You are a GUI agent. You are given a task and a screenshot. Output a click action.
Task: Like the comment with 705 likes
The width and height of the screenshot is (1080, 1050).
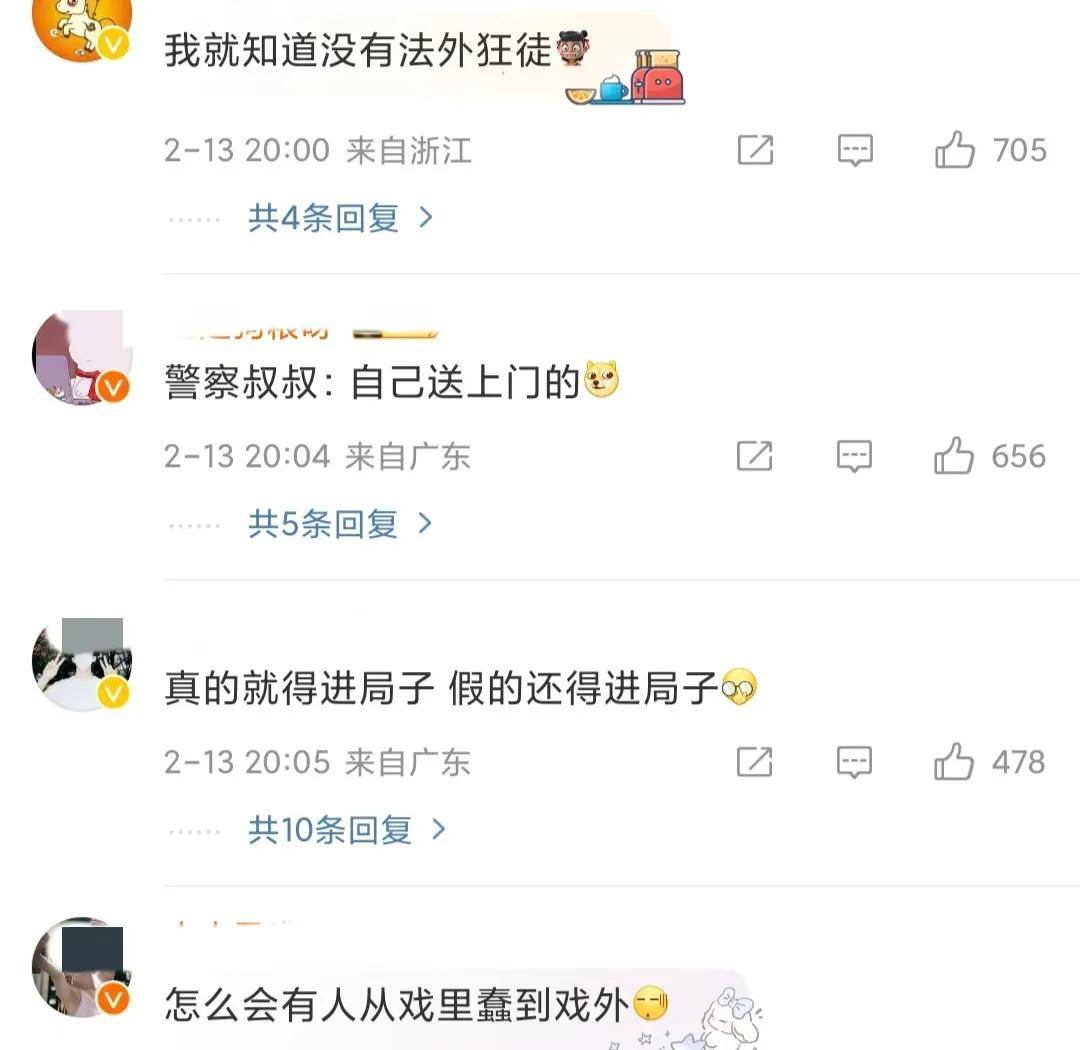click(955, 151)
